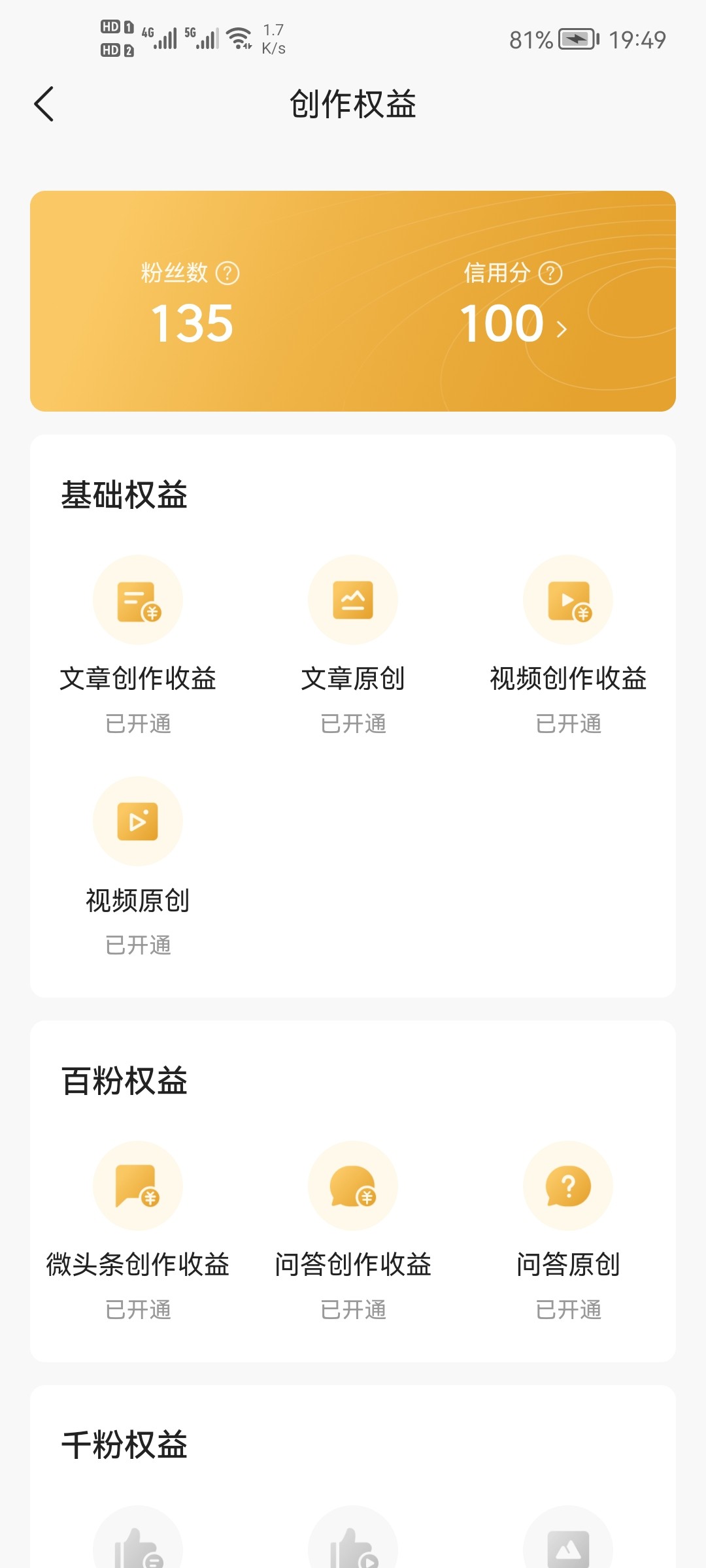Open the help icon beside 信用分
The image size is (706, 1568).
pyautogui.click(x=550, y=273)
